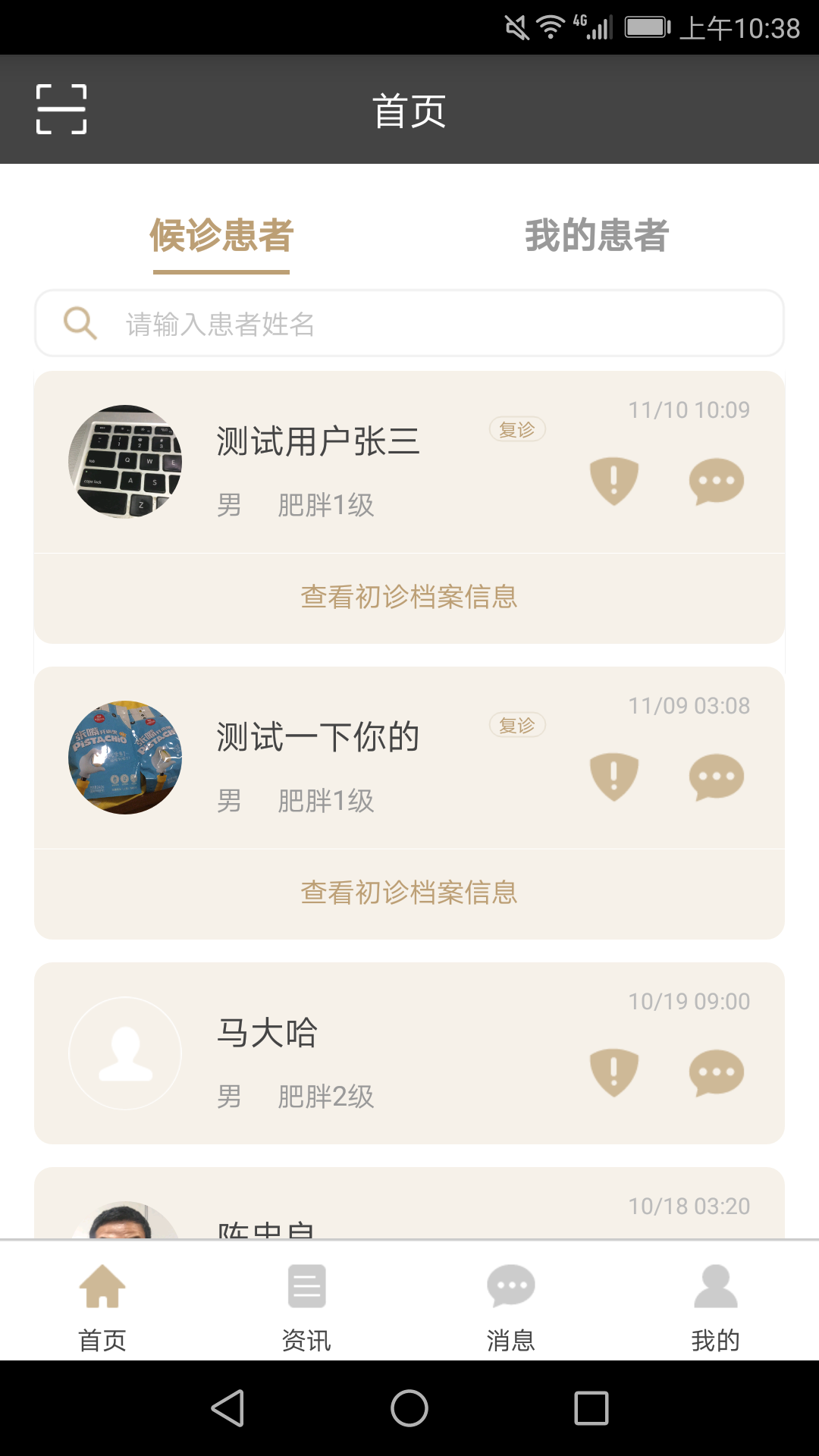This screenshot has height=1456, width=819.
Task: Tap the shield alert icon for 马大哈
Action: click(614, 1072)
